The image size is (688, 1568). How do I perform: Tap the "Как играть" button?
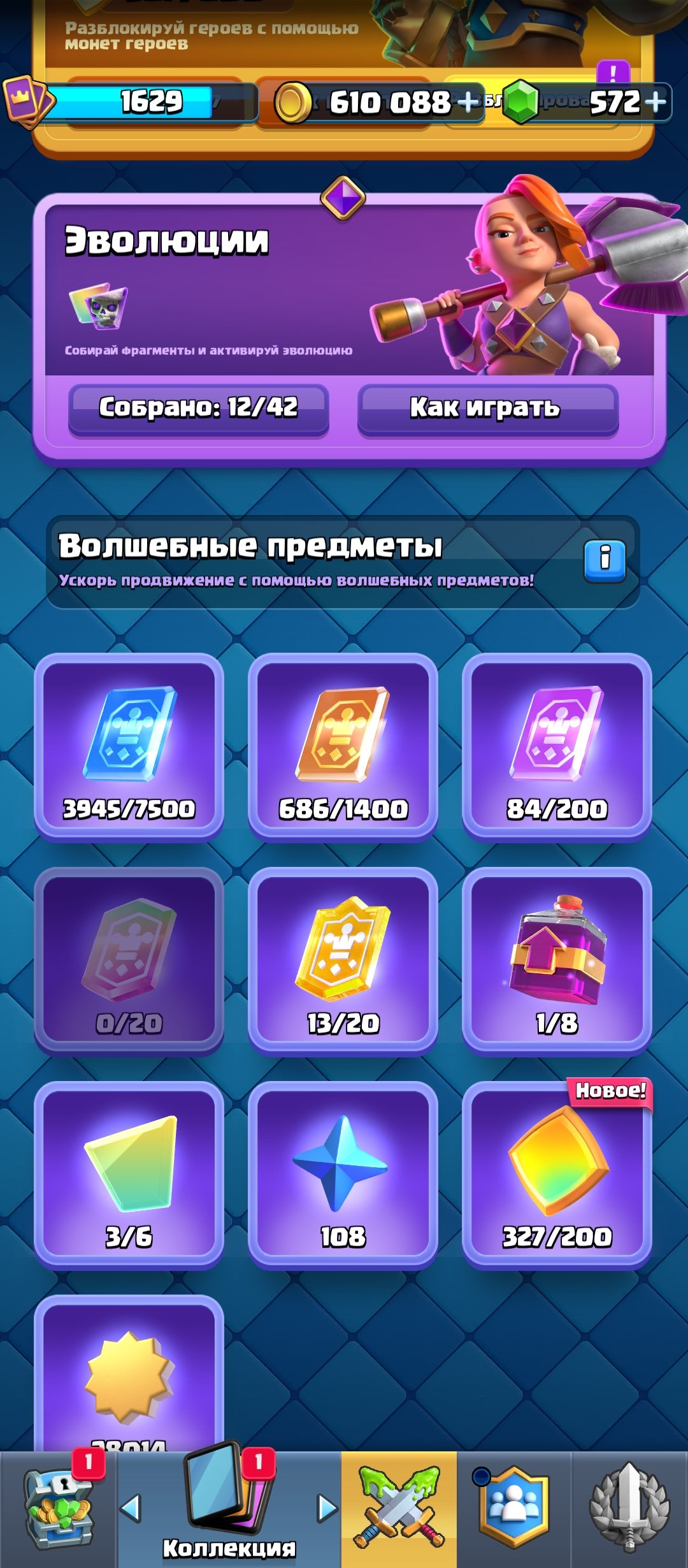click(488, 409)
